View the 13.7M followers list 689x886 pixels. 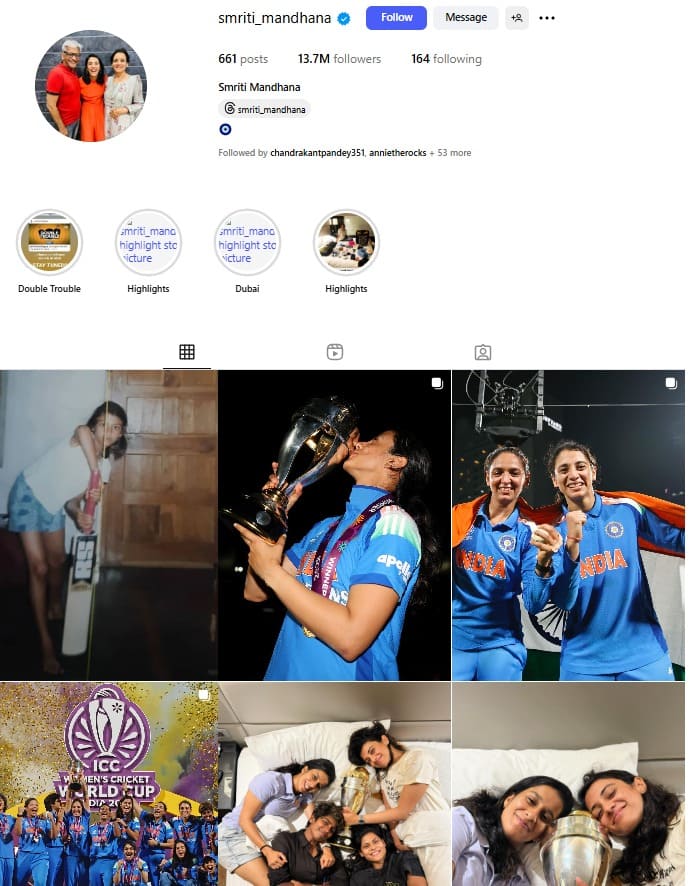click(x=339, y=59)
